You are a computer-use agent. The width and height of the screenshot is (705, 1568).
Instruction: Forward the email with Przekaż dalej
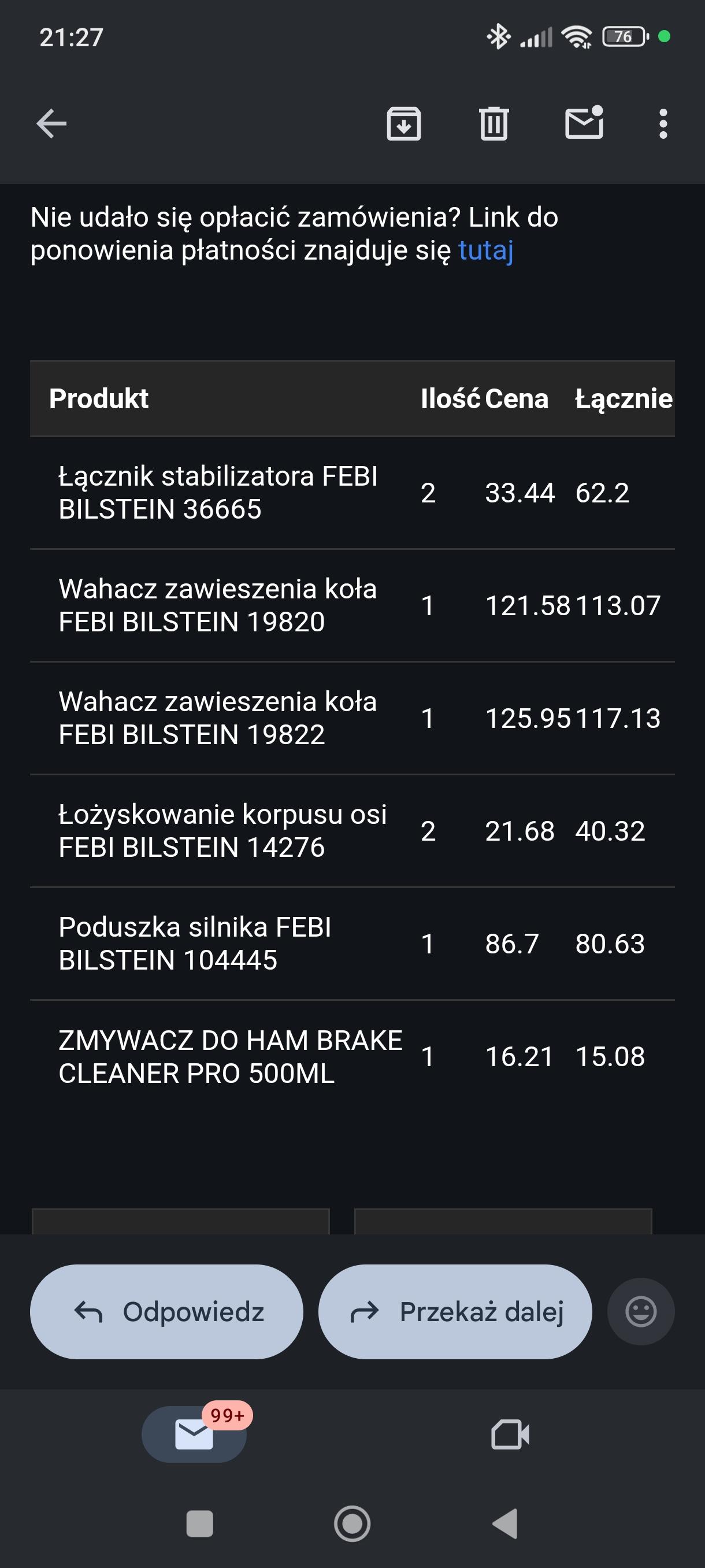point(455,1312)
